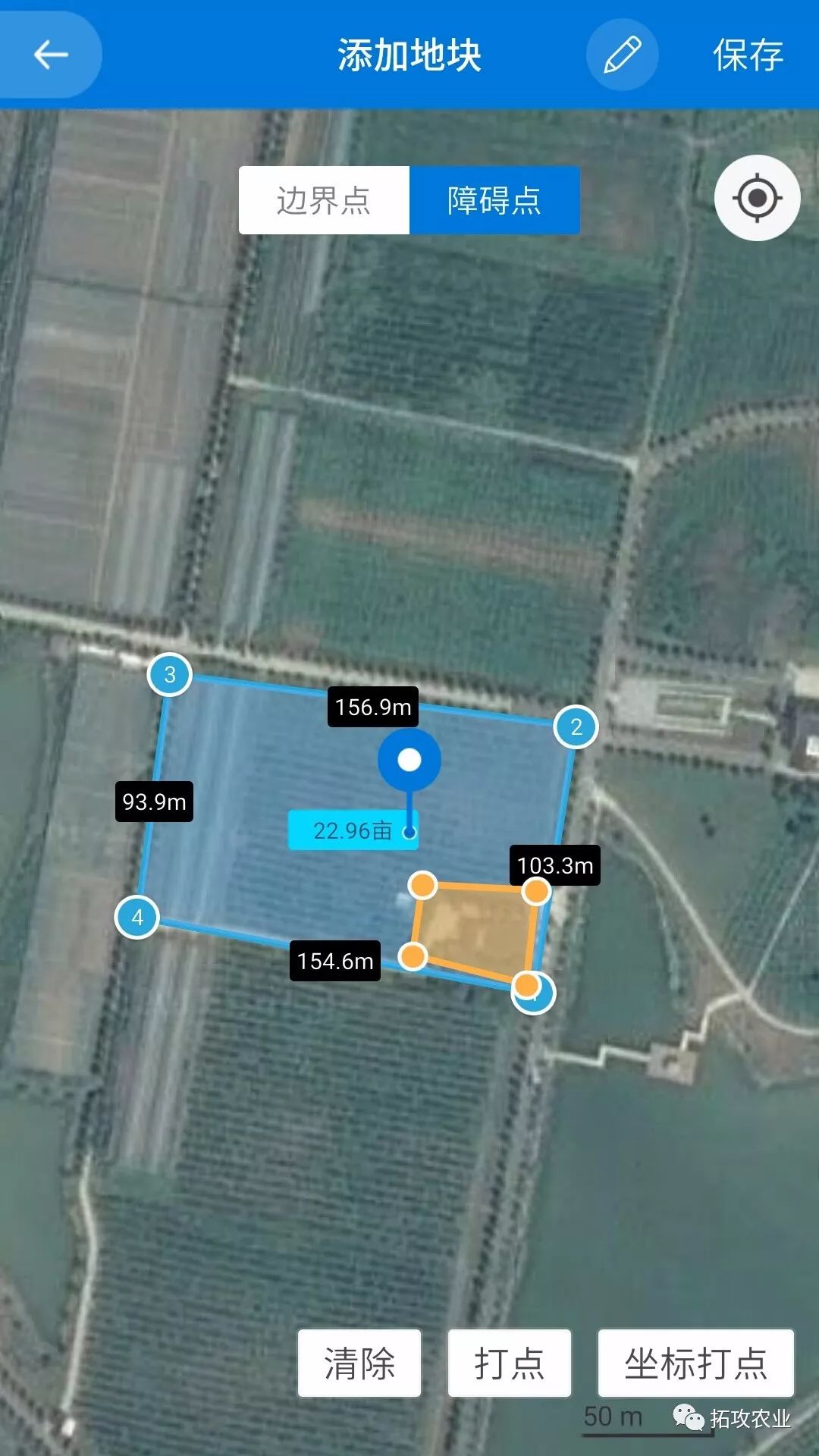
Task: Tap 打点 to add a point
Action: [509, 1363]
